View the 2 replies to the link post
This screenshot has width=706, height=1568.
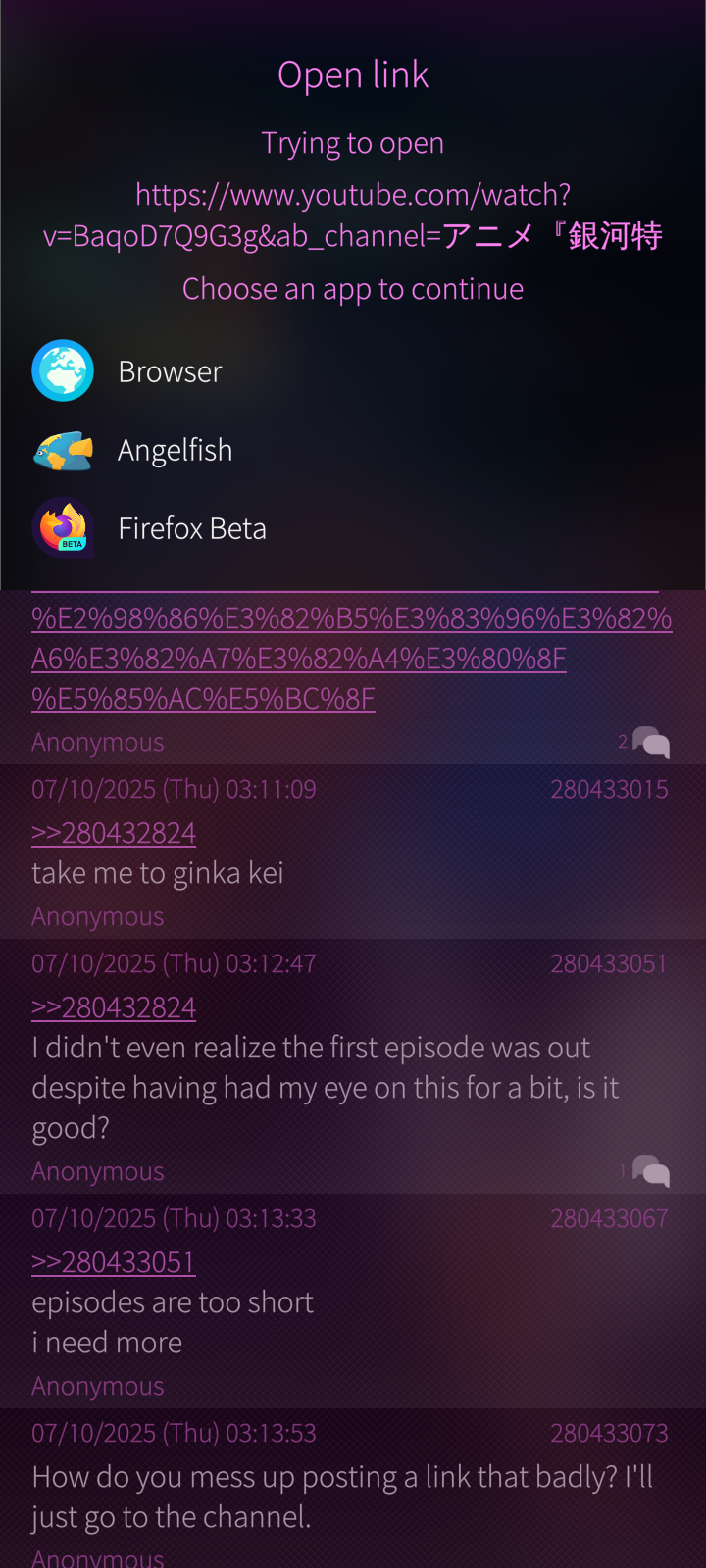644,742
